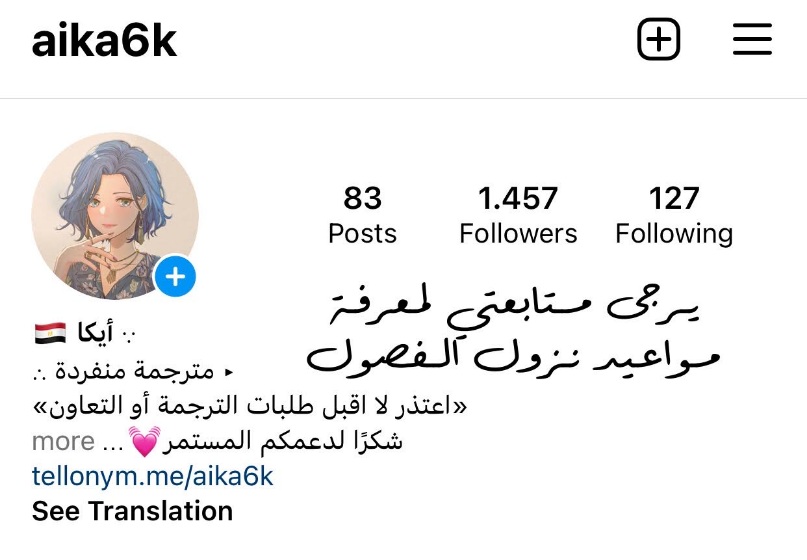Jump to the 83 Posts

362,215
